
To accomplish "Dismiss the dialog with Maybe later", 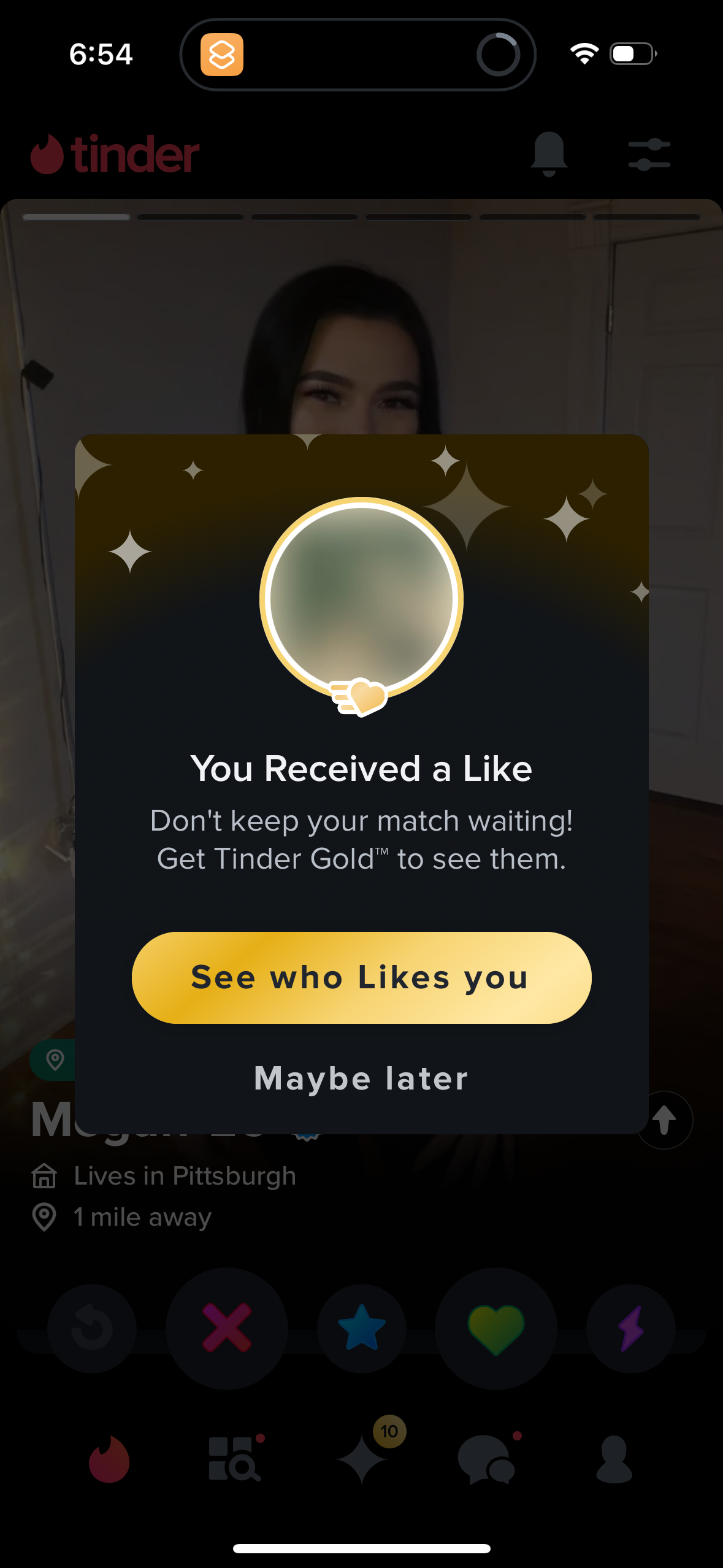I will coord(361,1078).
